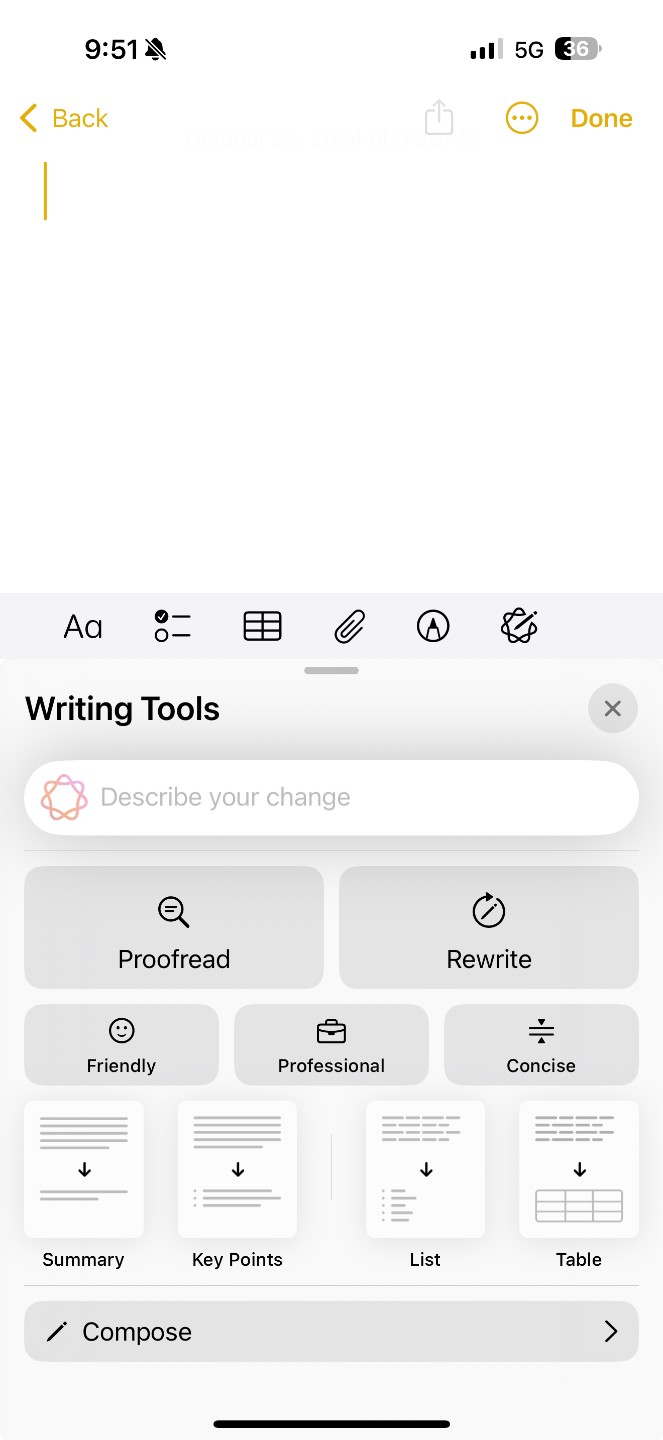Go back to the notes list
663x1440 pixels.
pyautogui.click(x=64, y=118)
